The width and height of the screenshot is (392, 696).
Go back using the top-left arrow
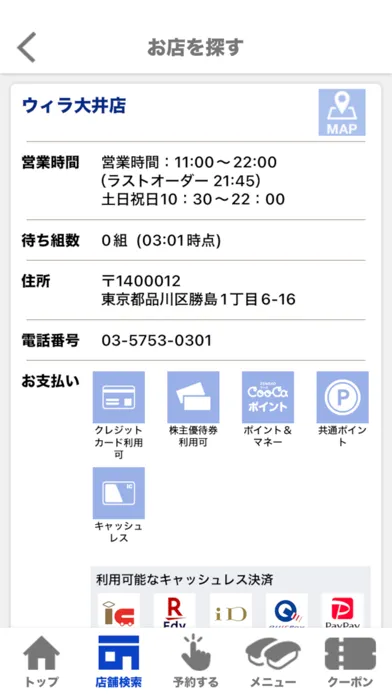26,47
